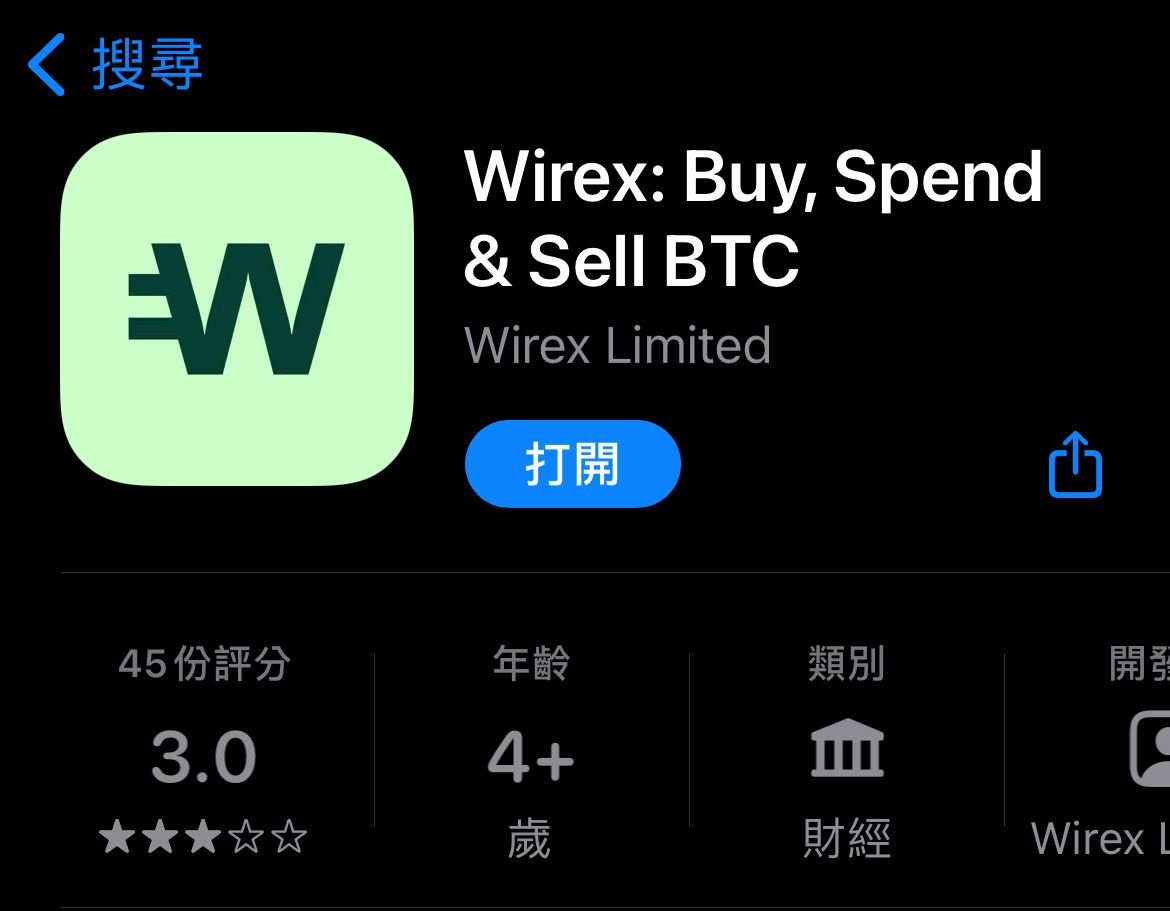Go back to 搜尋 results
Viewport: 1170px width, 911px height.
click(x=115, y=65)
